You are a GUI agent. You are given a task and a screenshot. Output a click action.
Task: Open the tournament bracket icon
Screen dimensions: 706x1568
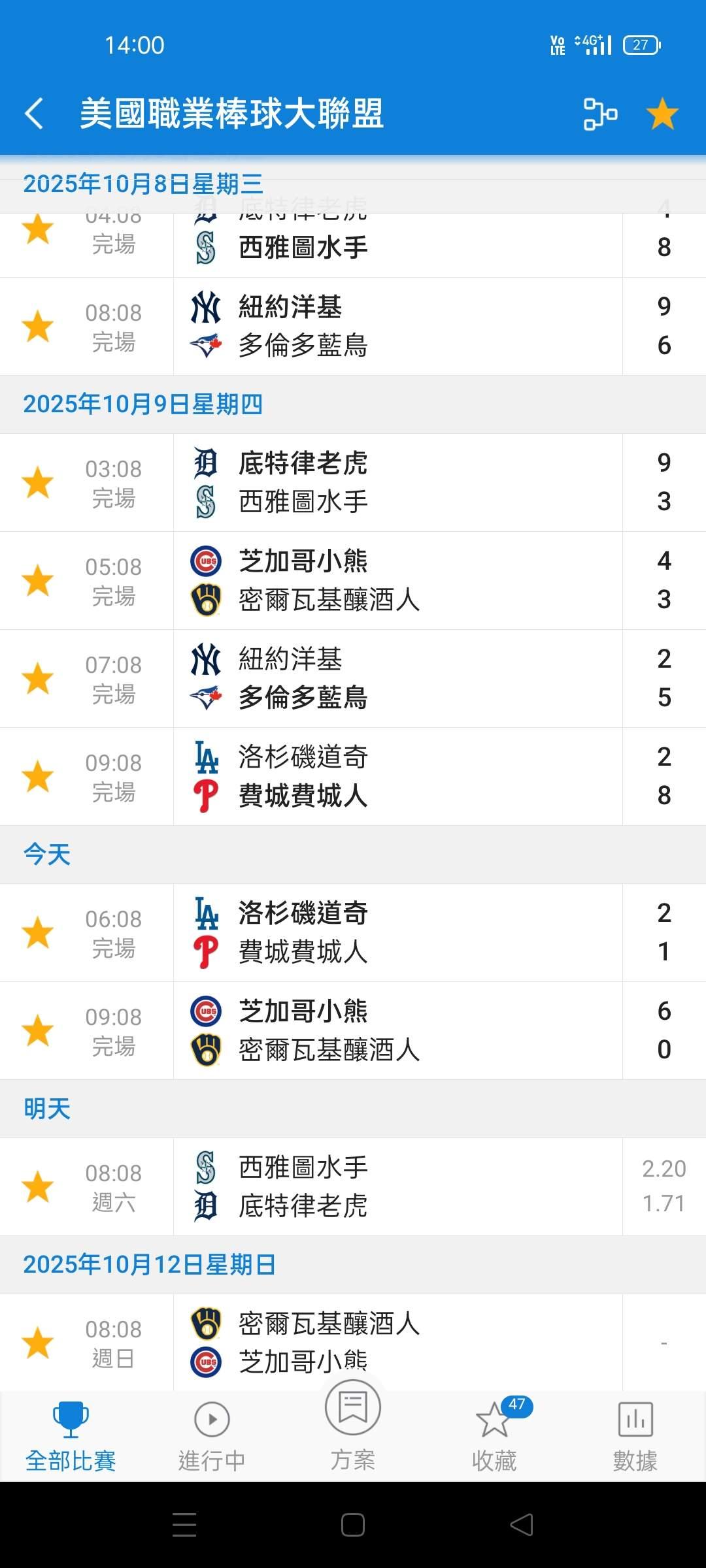tap(600, 114)
